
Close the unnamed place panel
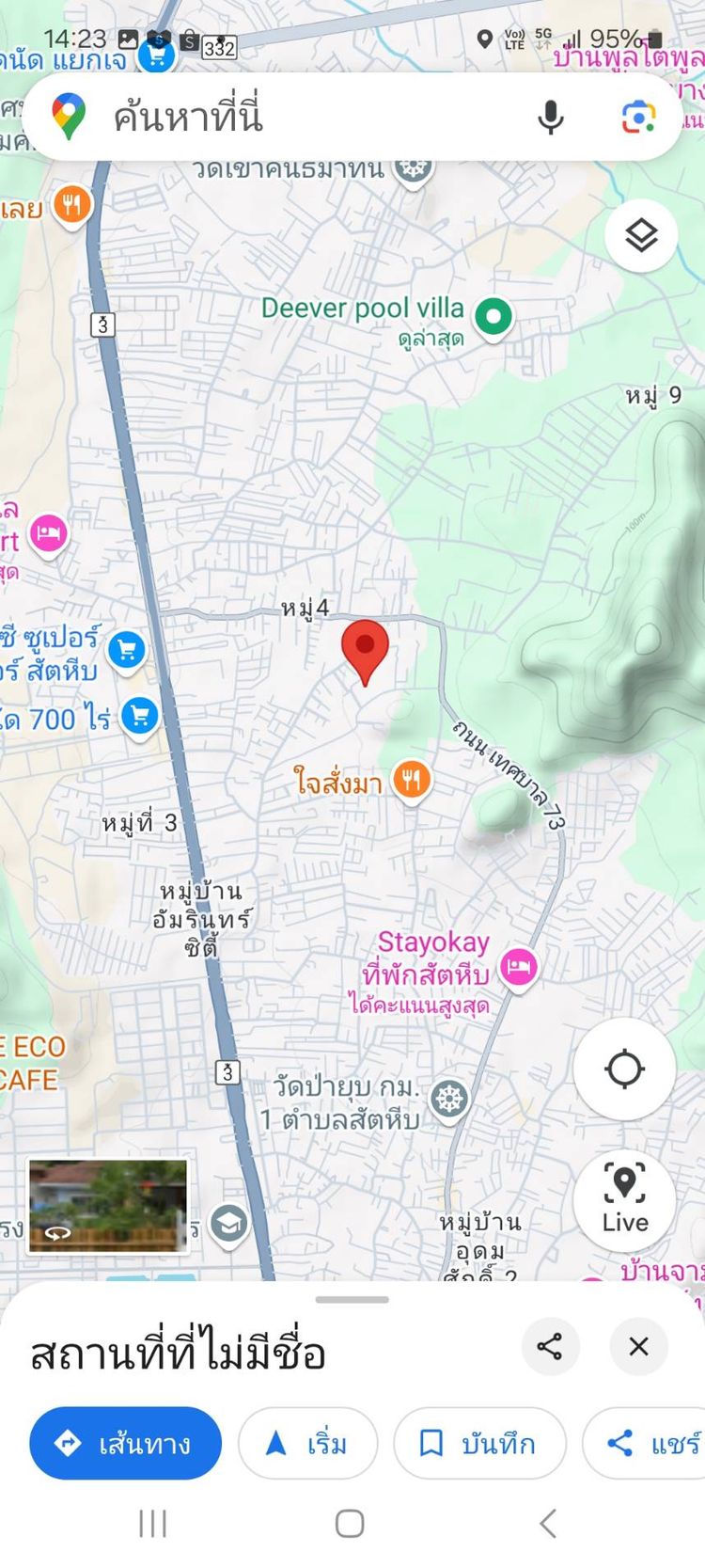[638, 1346]
